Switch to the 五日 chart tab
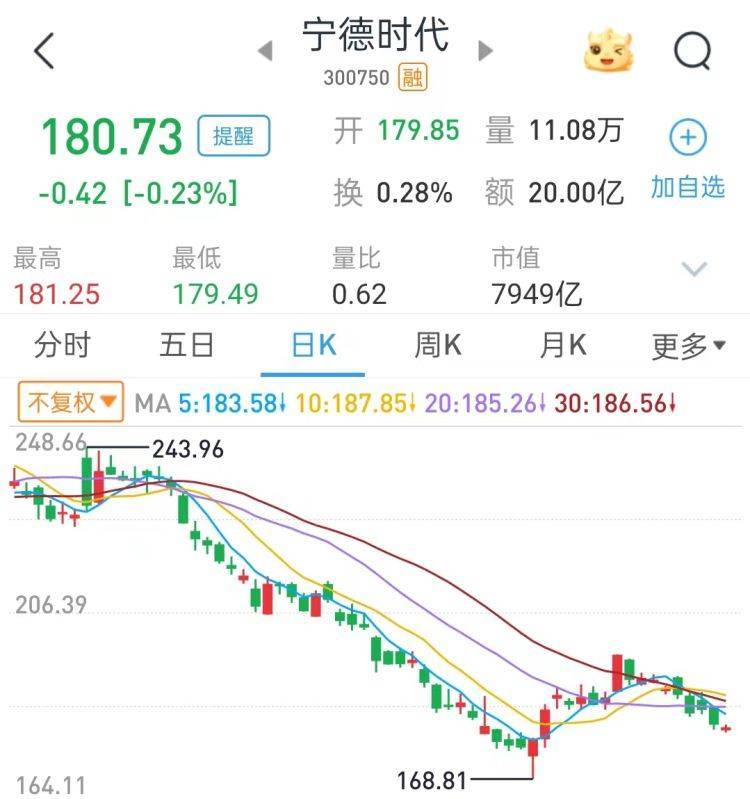Viewport: 750px width, 799px height. pos(187,346)
